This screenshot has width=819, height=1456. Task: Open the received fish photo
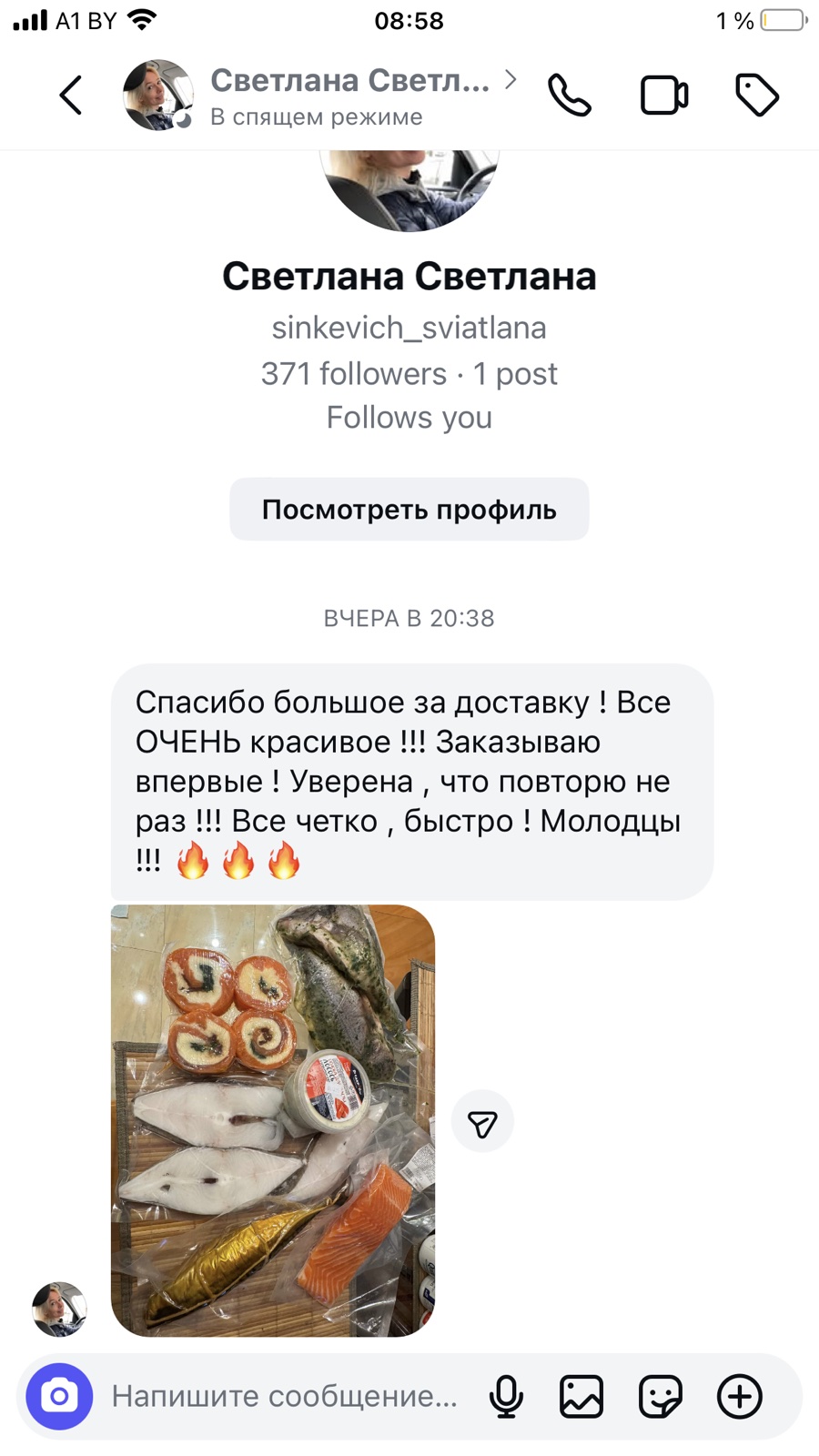(x=273, y=1120)
